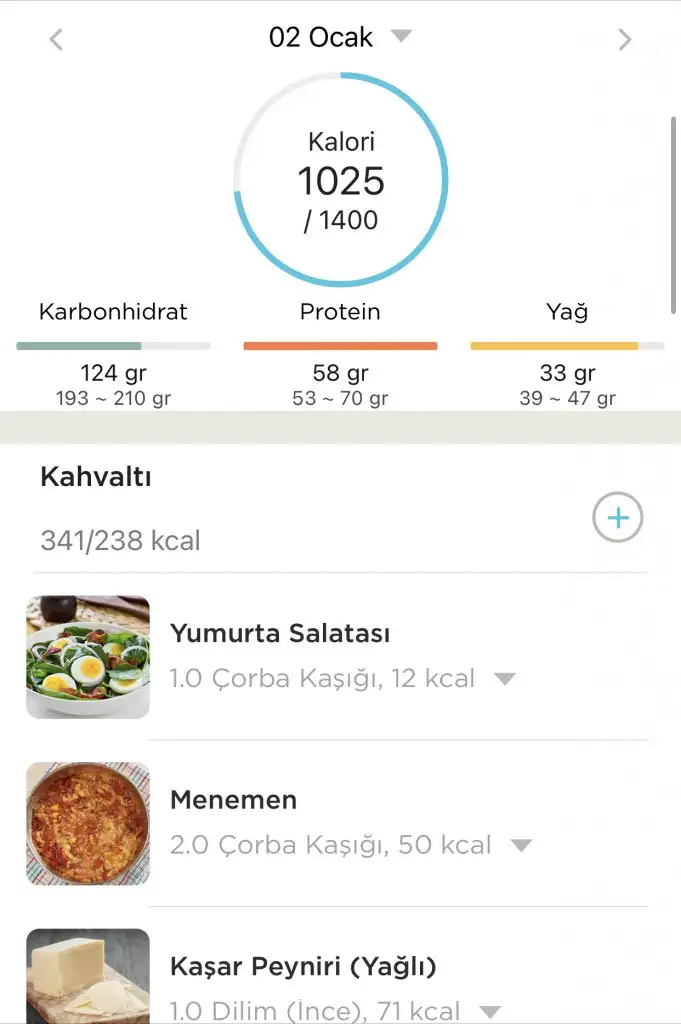Open the Menemen entry
The height and width of the screenshot is (1024, 681).
(233, 800)
